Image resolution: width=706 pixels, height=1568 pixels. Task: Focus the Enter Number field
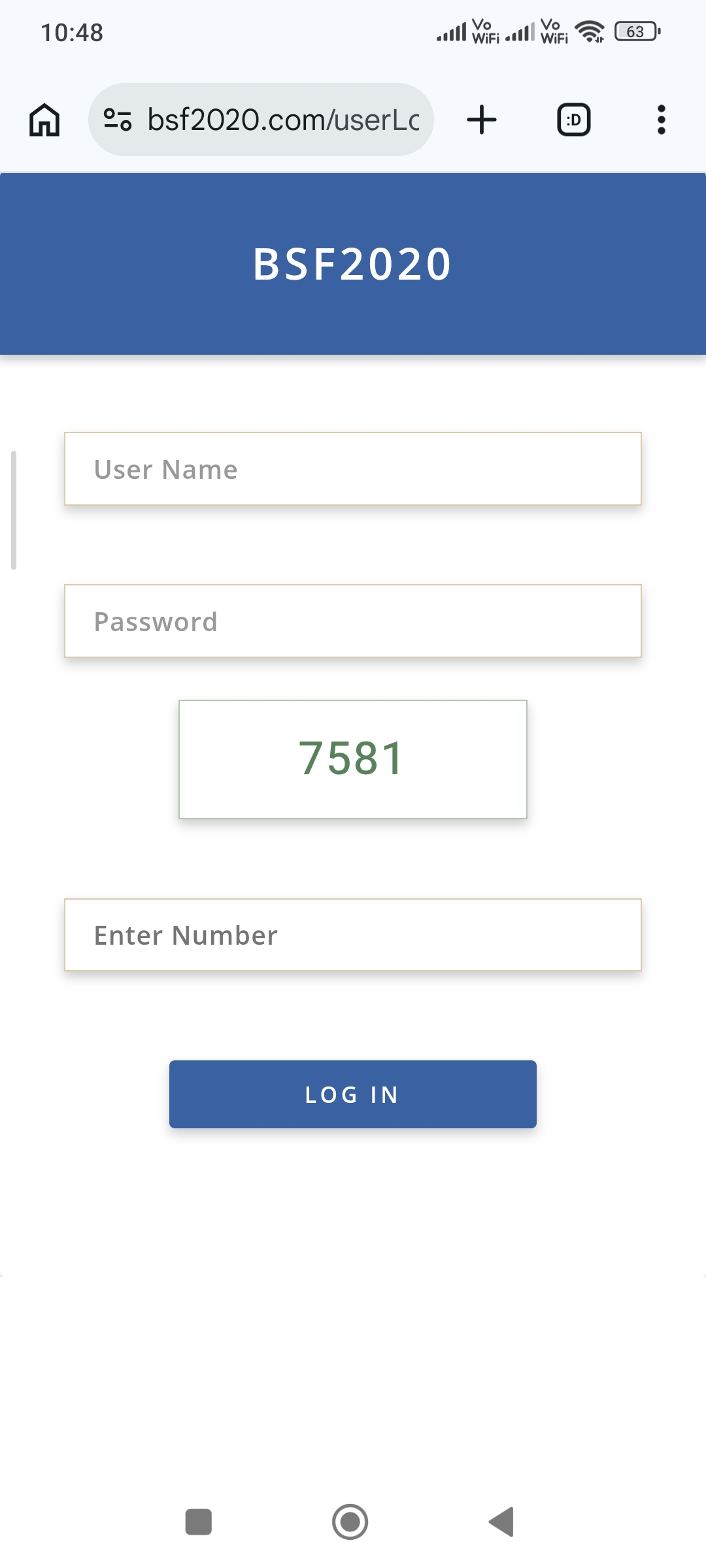tap(353, 936)
